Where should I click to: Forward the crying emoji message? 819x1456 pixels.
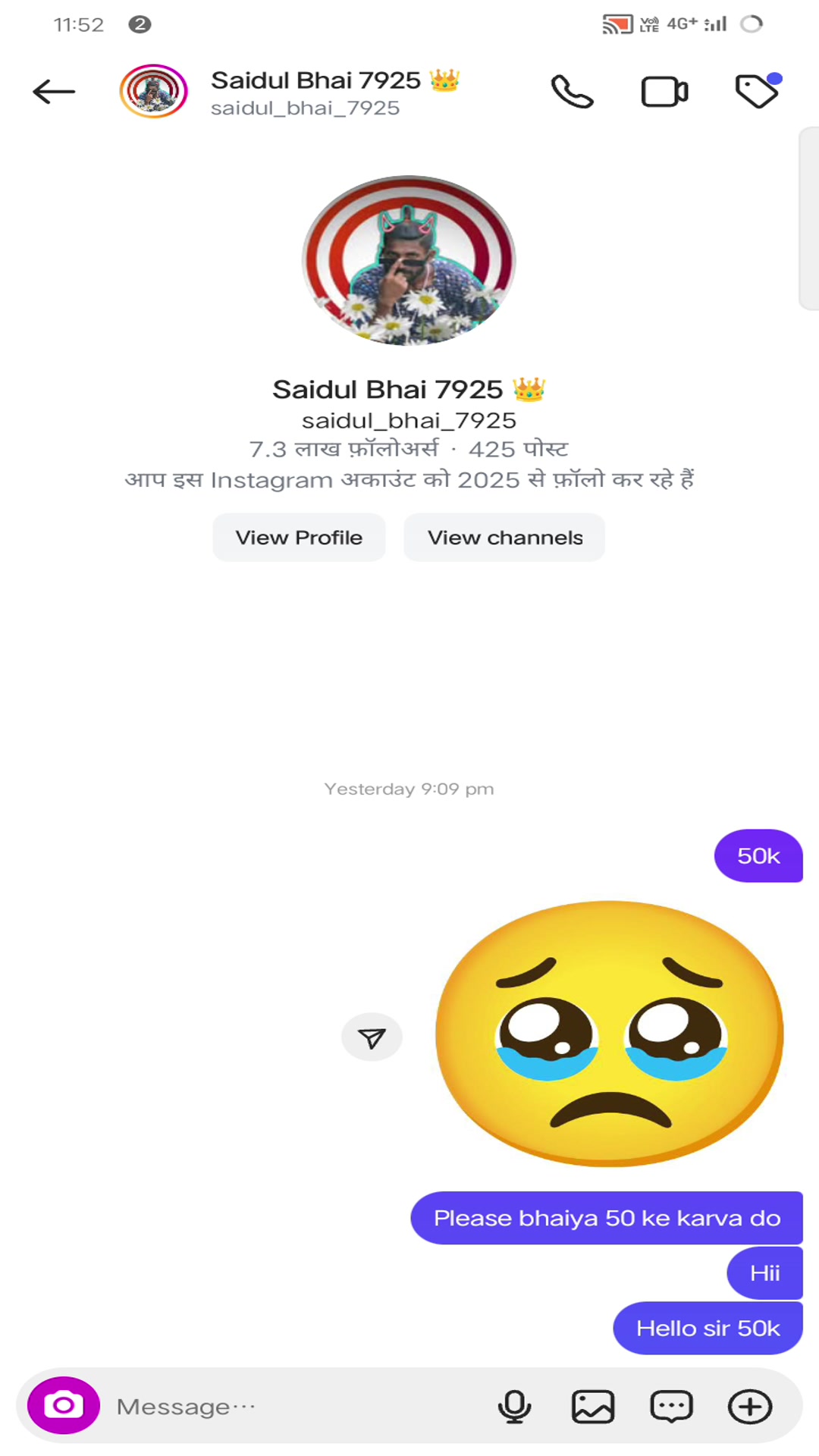[372, 1037]
